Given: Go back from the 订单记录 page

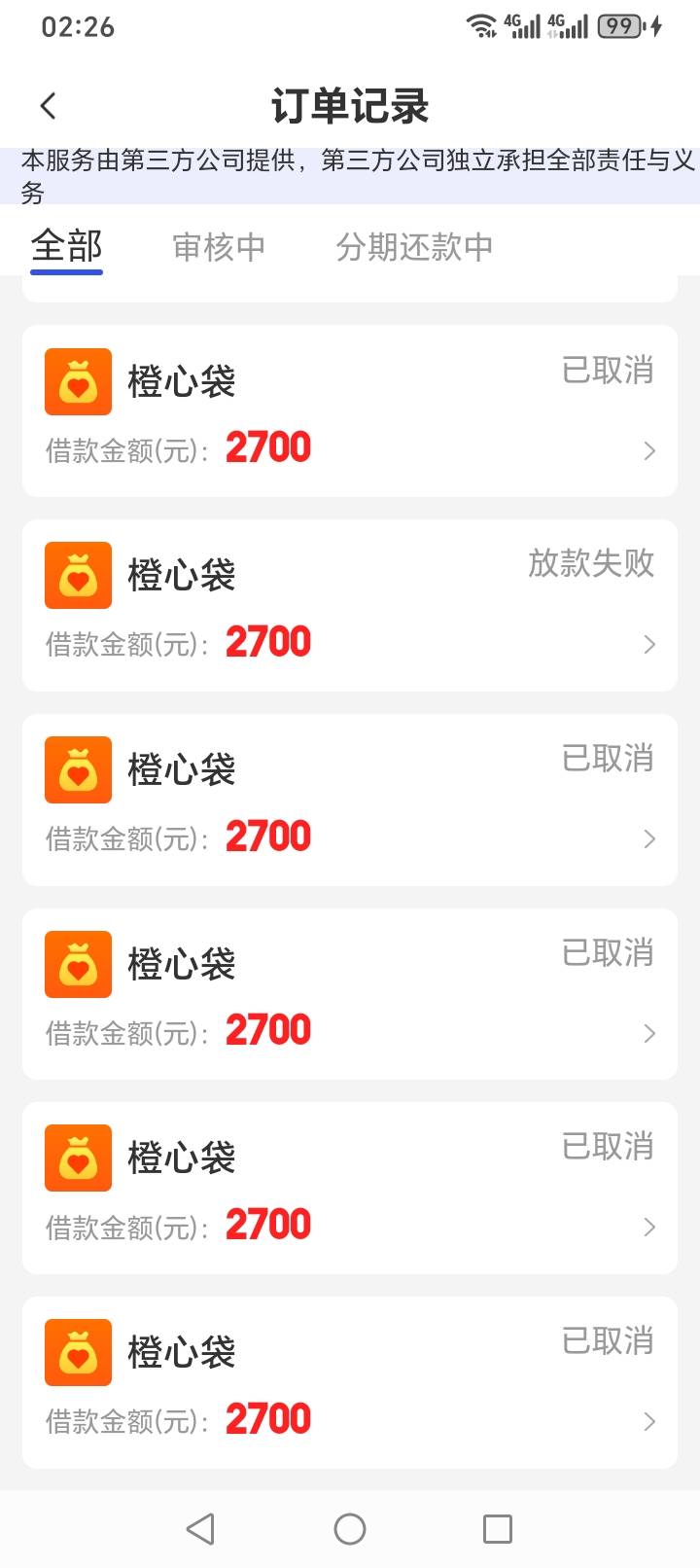Looking at the screenshot, I should pos(49,106).
